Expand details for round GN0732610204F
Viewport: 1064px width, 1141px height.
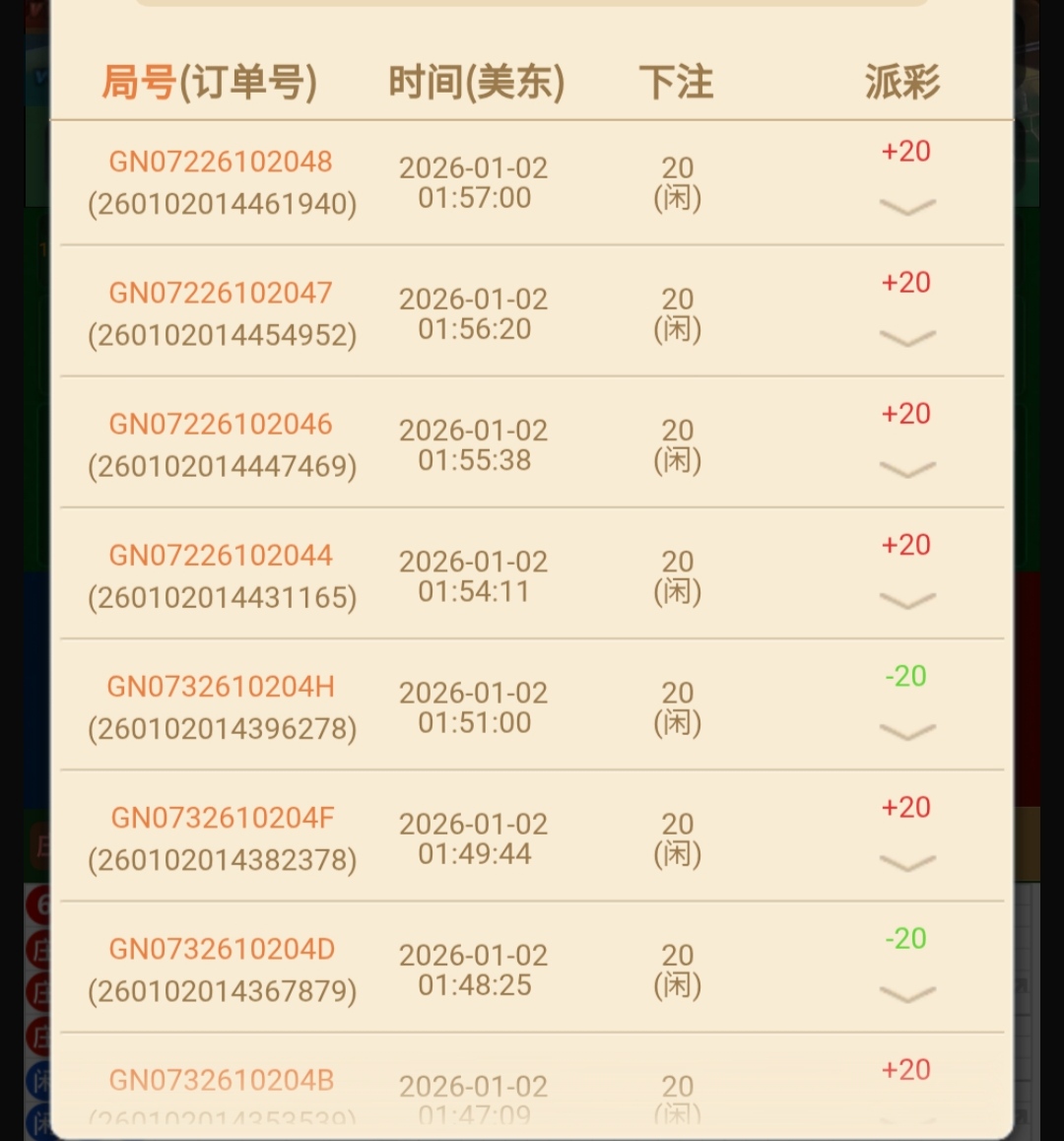[906, 863]
